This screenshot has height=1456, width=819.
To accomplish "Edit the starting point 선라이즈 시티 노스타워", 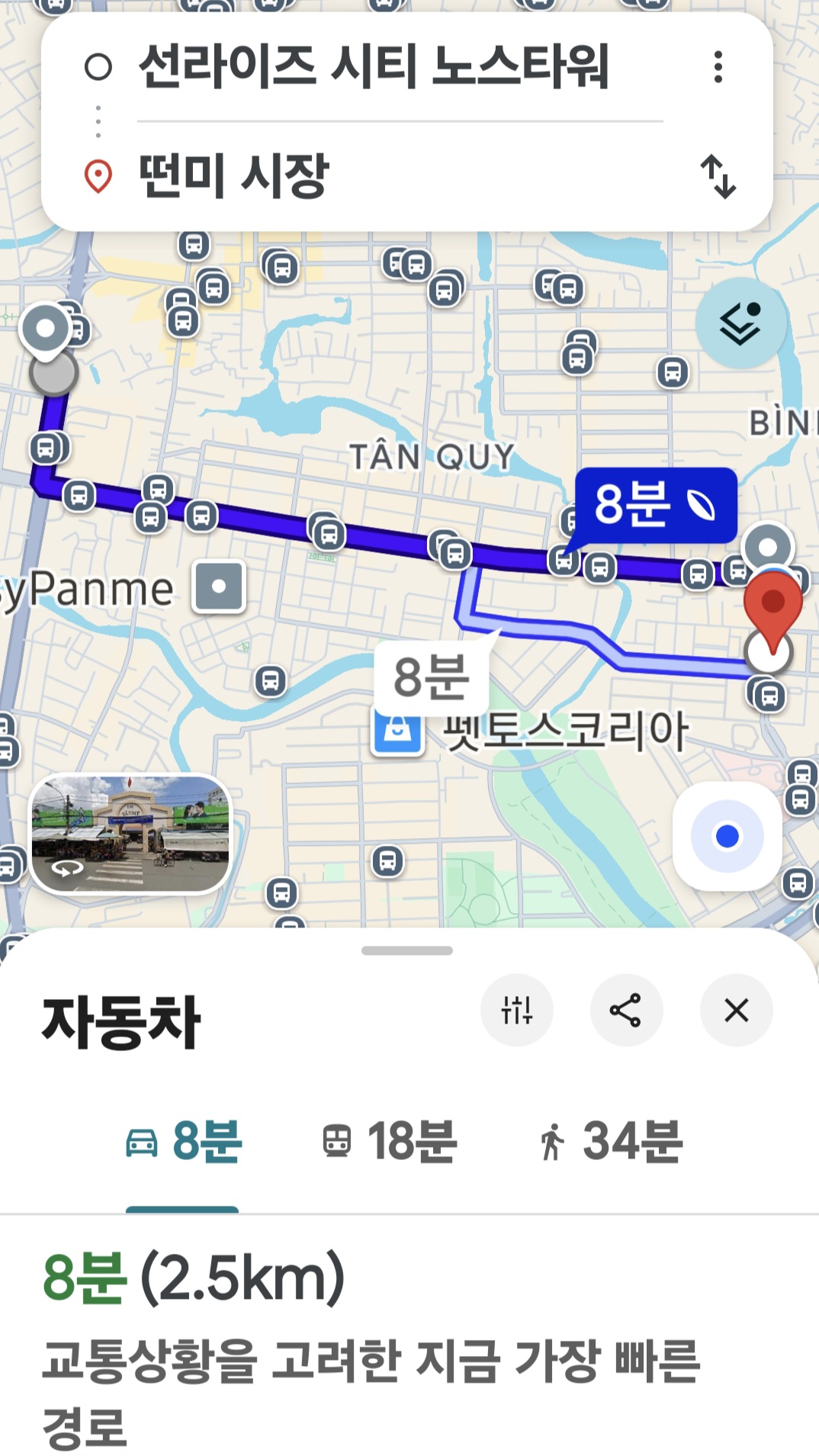I will pos(374,67).
